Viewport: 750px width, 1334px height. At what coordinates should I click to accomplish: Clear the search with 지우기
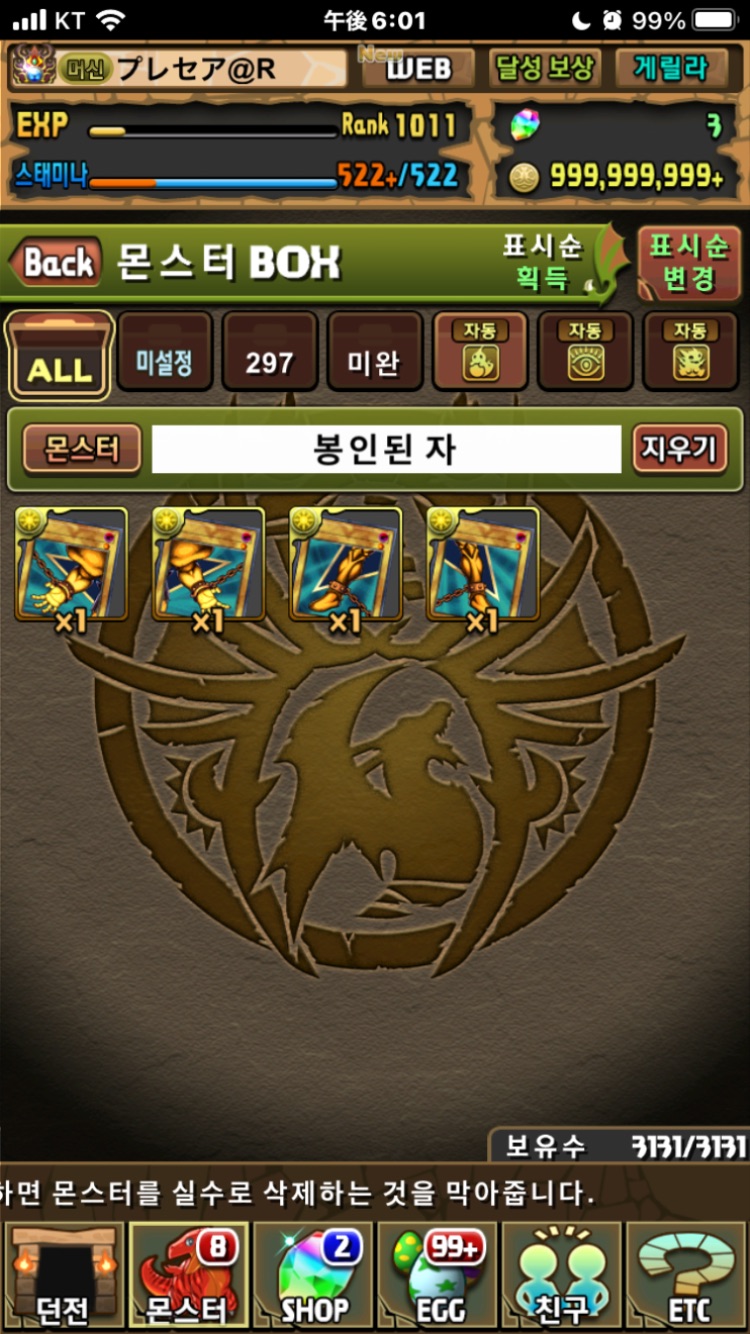[679, 449]
